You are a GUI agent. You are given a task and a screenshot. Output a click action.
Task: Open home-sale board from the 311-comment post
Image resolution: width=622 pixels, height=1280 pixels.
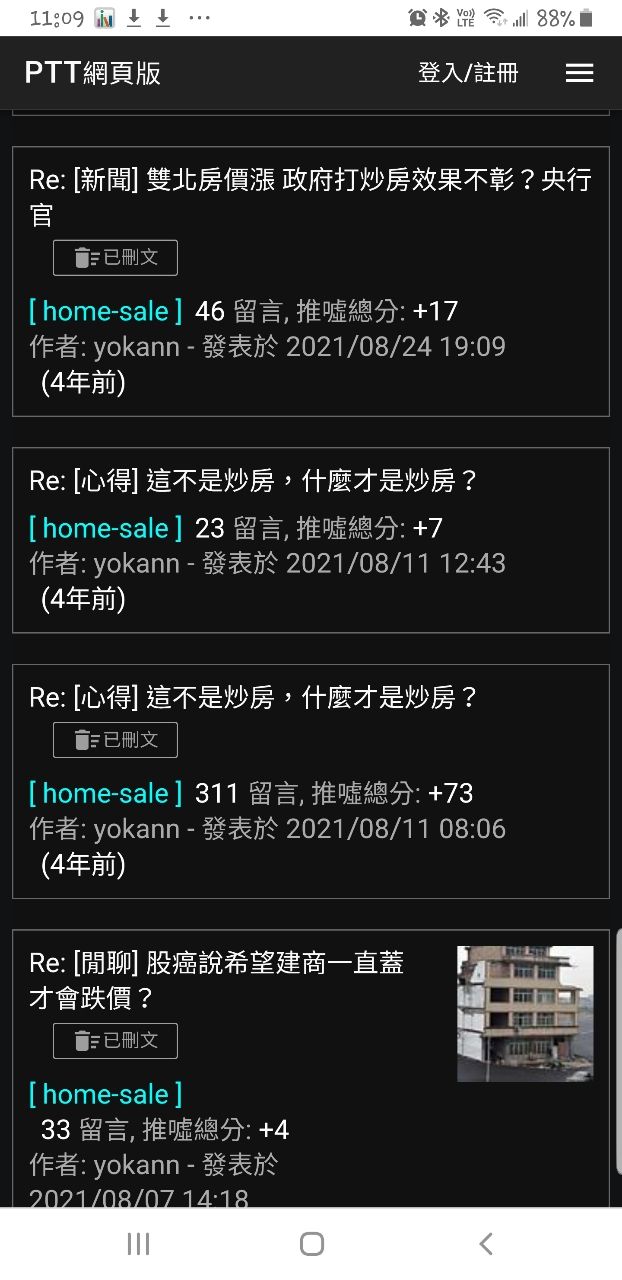[x=106, y=794]
